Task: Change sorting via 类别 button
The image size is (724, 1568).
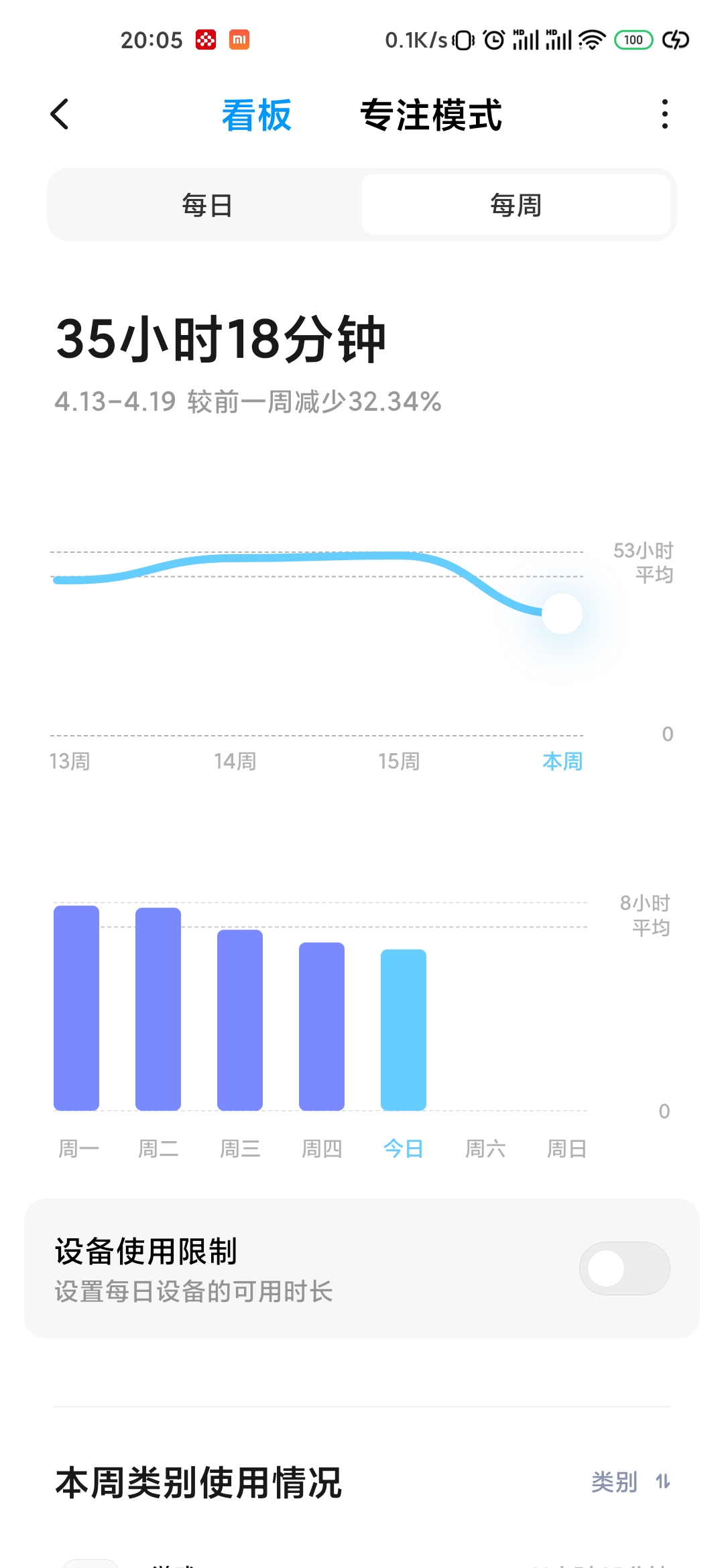Action: [629, 1482]
